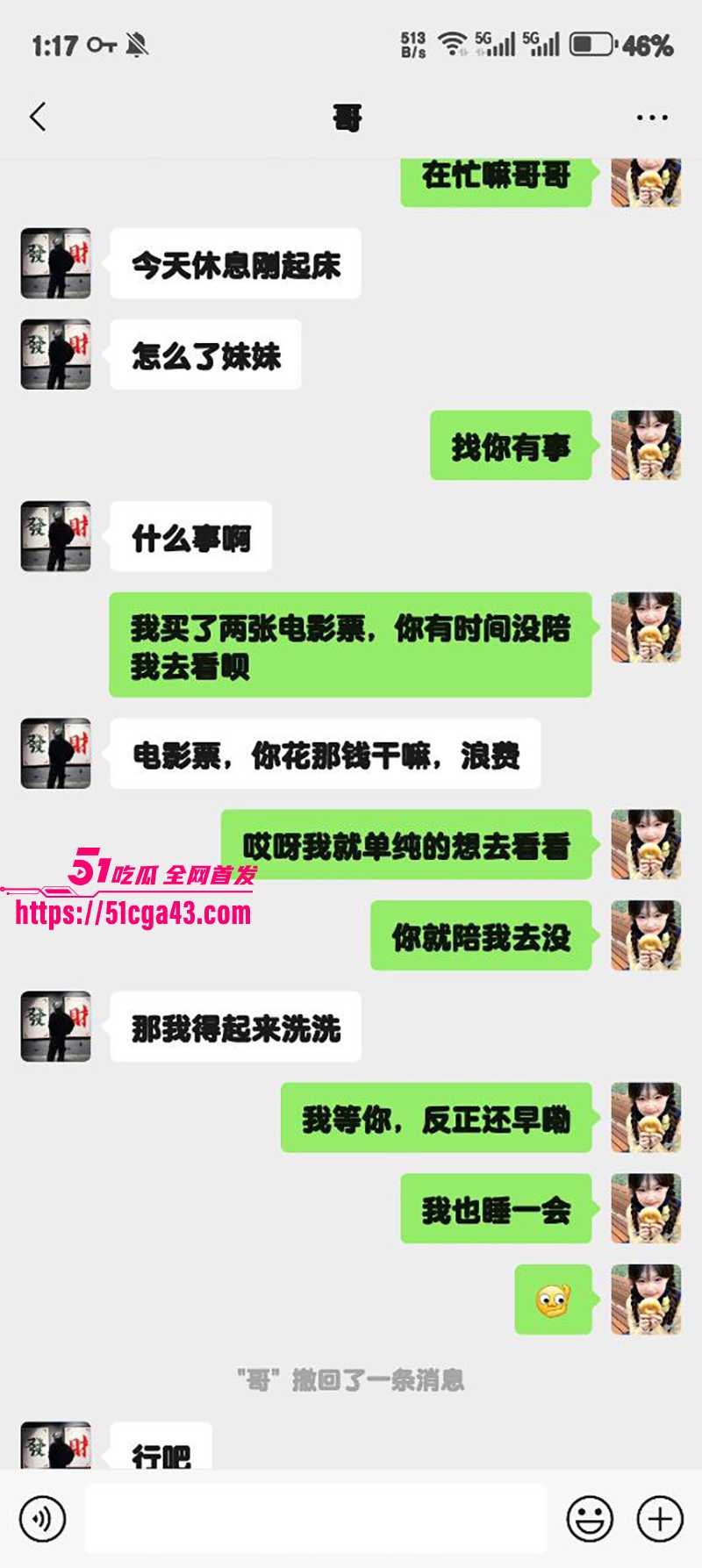The image size is (702, 1568).
Task: Go back from the 哥 chat
Action: (x=38, y=117)
